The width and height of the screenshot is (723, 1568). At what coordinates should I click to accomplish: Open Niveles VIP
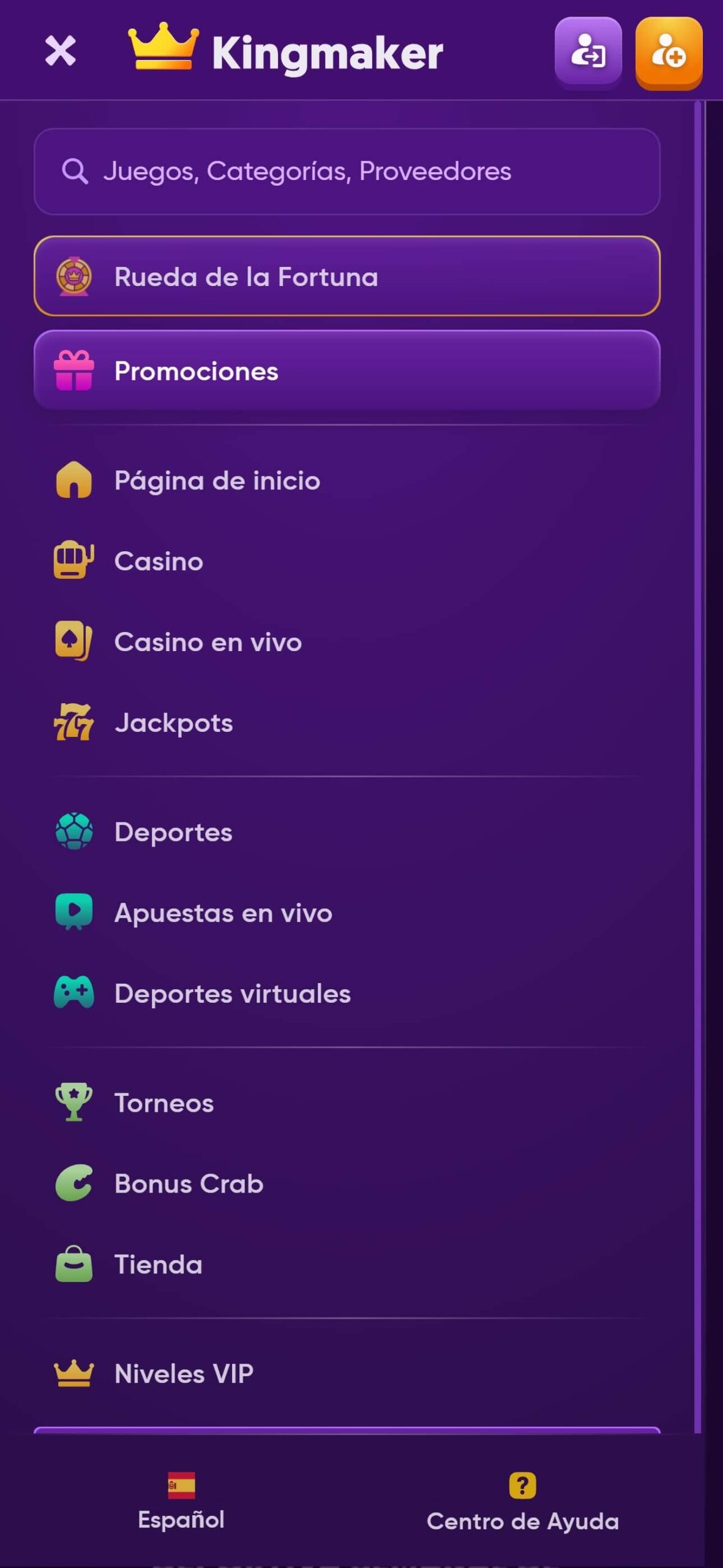tap(347, 1374)
